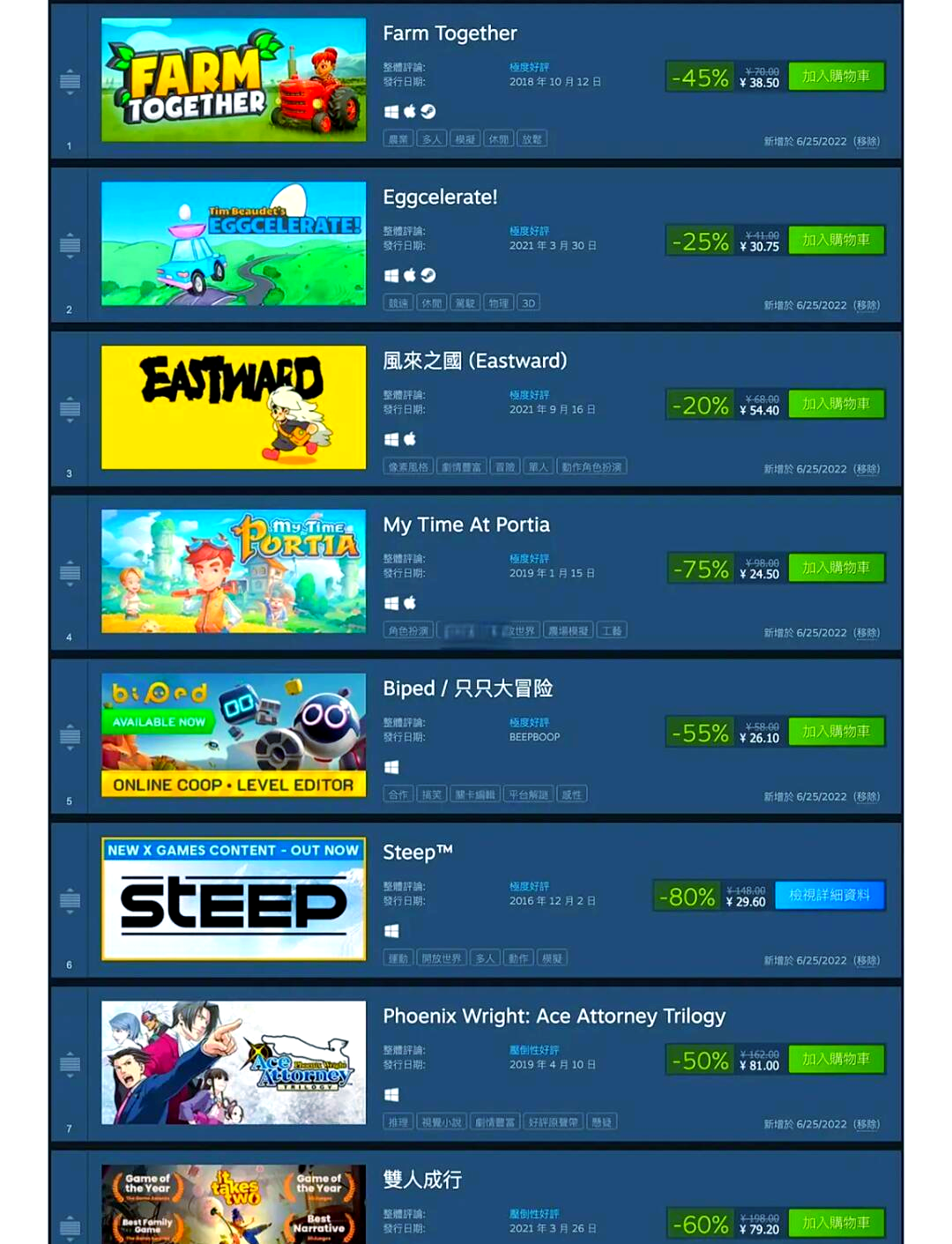Open the My Time At Portia banner
Image resolution: width=952 pixels, height=1244 pixels.
click(x=234, y=571)
